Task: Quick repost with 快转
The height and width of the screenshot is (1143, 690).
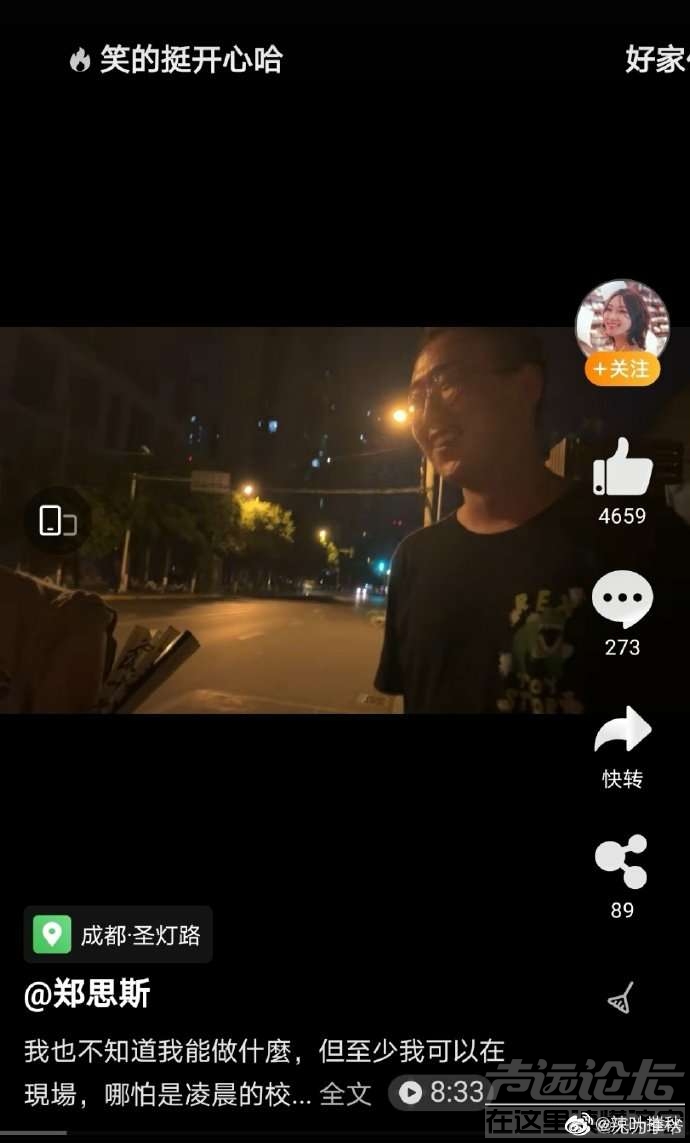Action: click(x=622, y=732)
